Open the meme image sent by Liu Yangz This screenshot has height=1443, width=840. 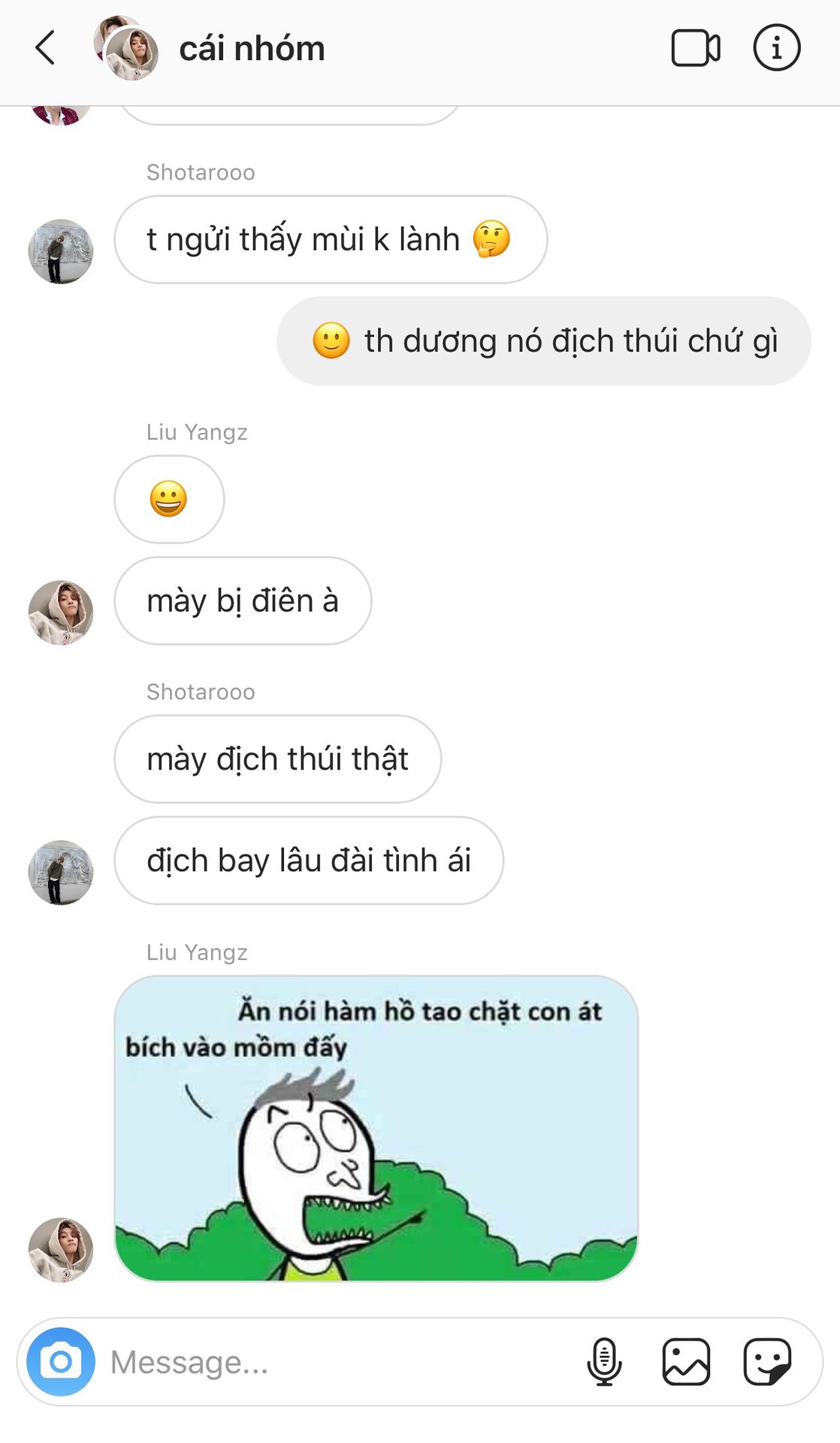376,1127
